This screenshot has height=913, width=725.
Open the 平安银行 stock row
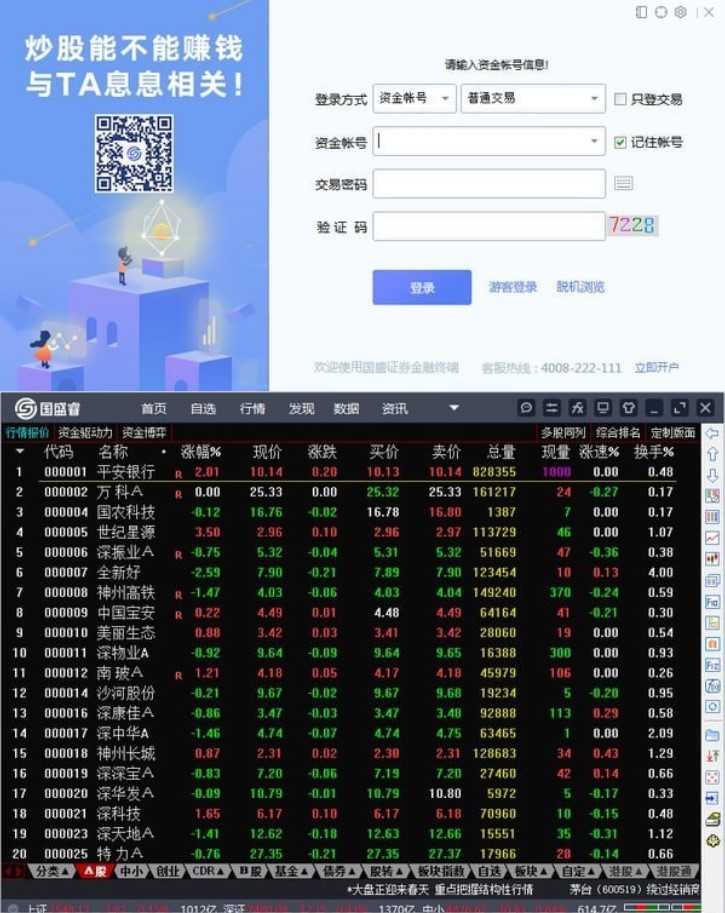(x=126, y=472)
